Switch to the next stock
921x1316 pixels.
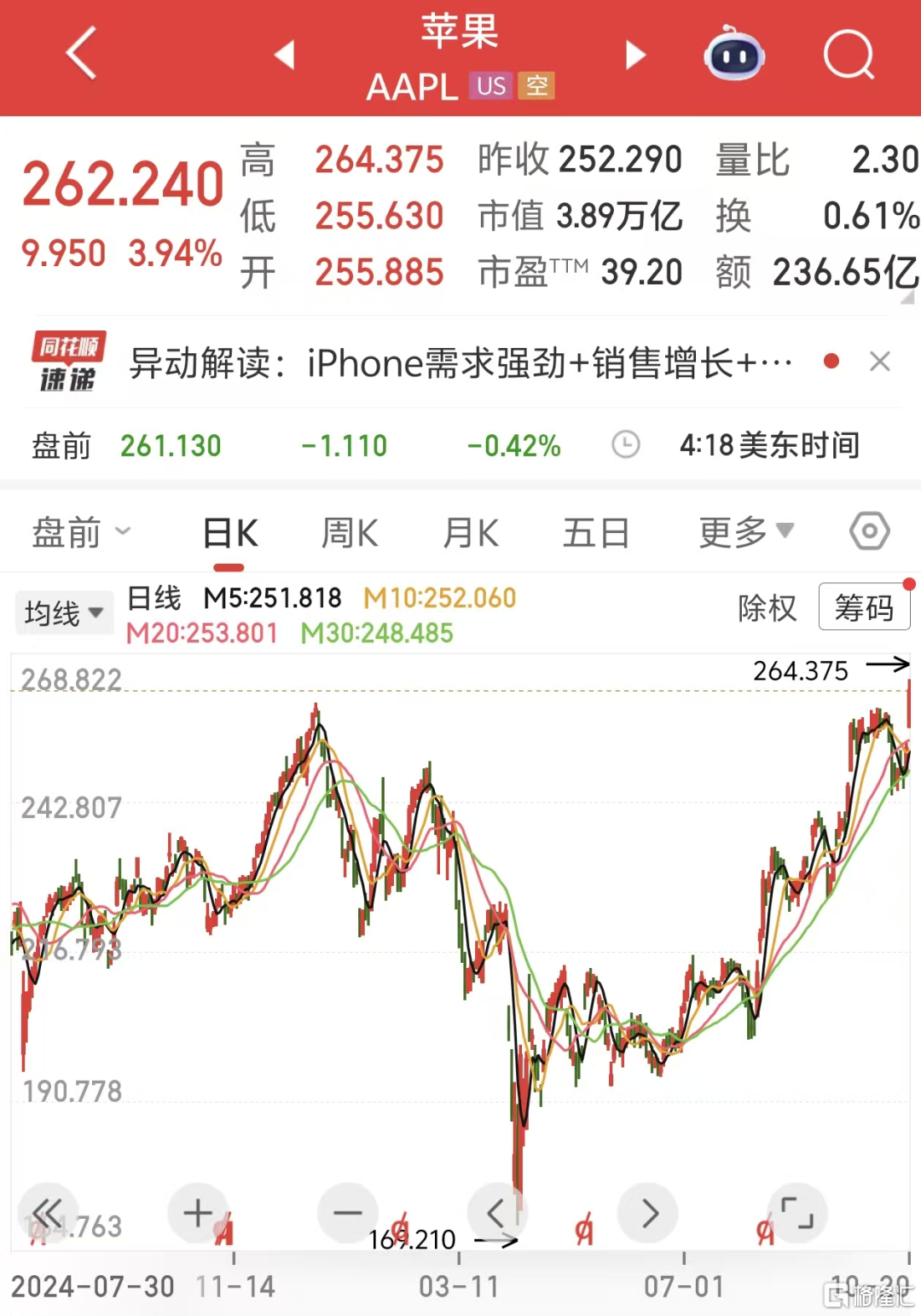pos(635,55)
